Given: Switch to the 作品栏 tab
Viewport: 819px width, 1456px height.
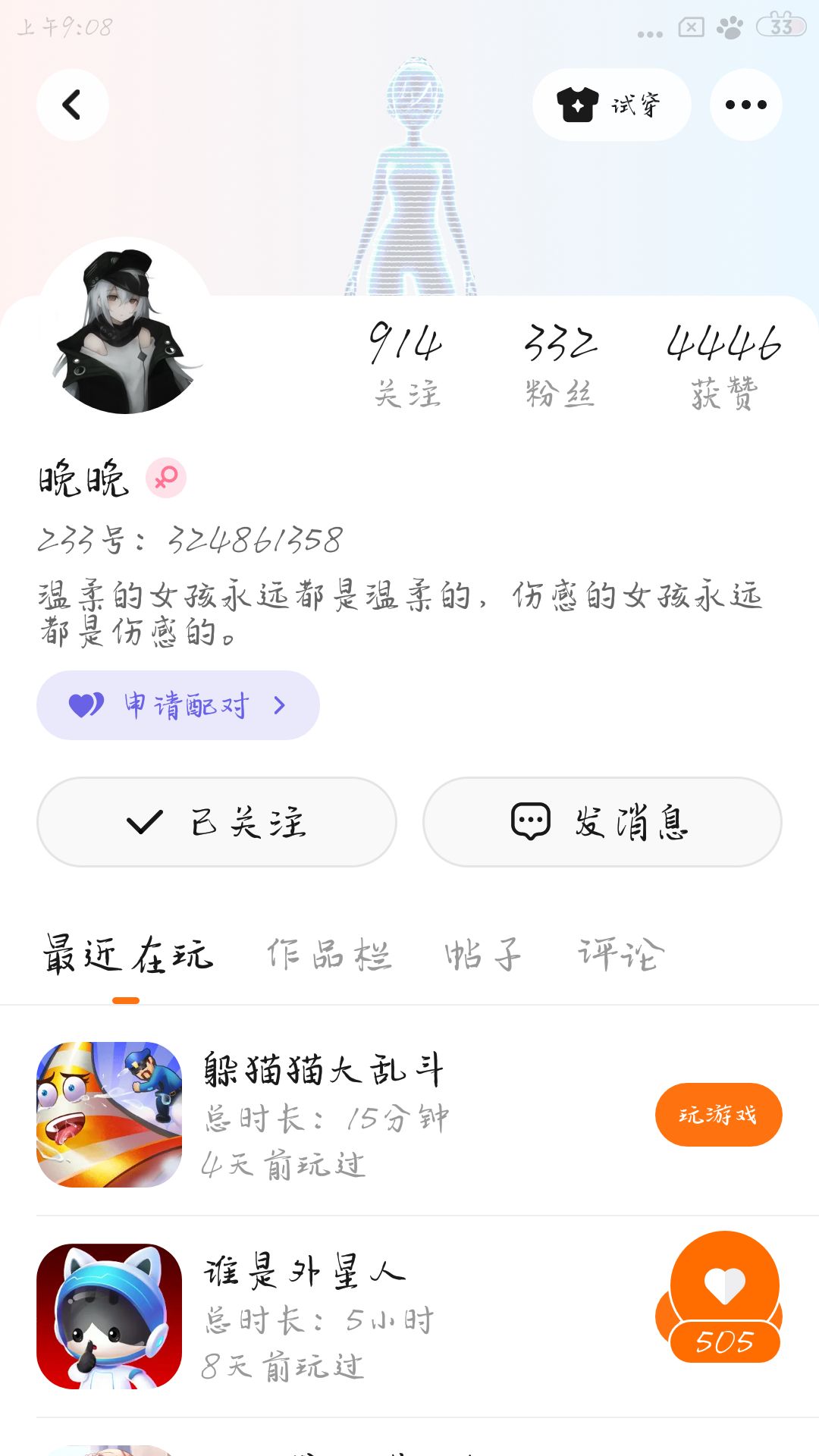Looking at the screenshot, I should [x=328, y=955].
